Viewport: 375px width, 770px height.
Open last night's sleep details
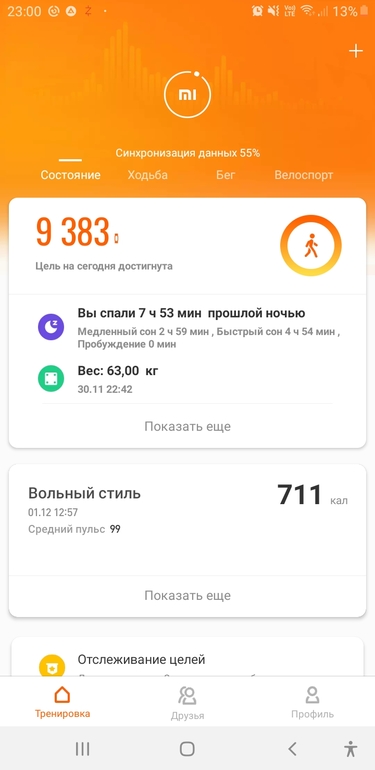tap(188, 326)
